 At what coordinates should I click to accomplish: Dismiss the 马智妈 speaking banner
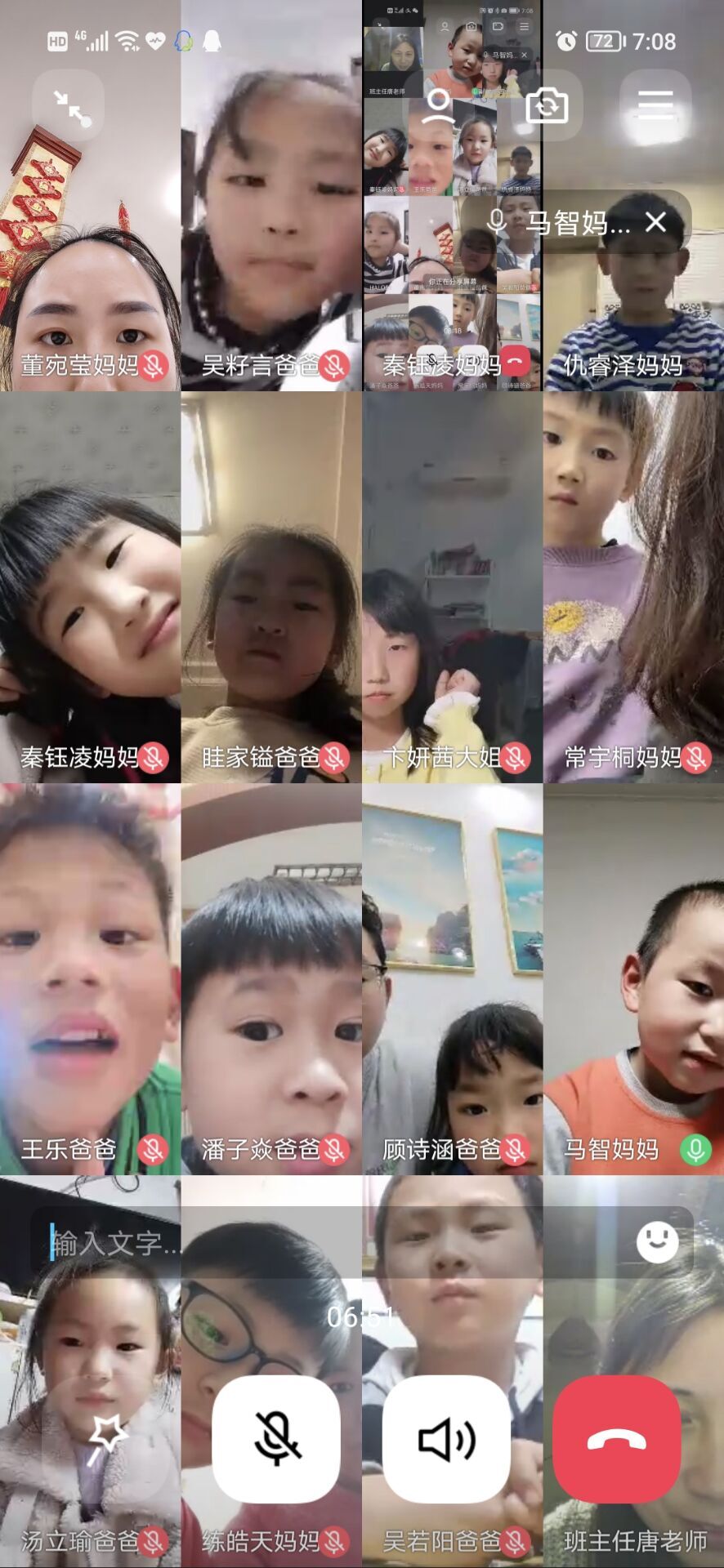click(656, 222)
